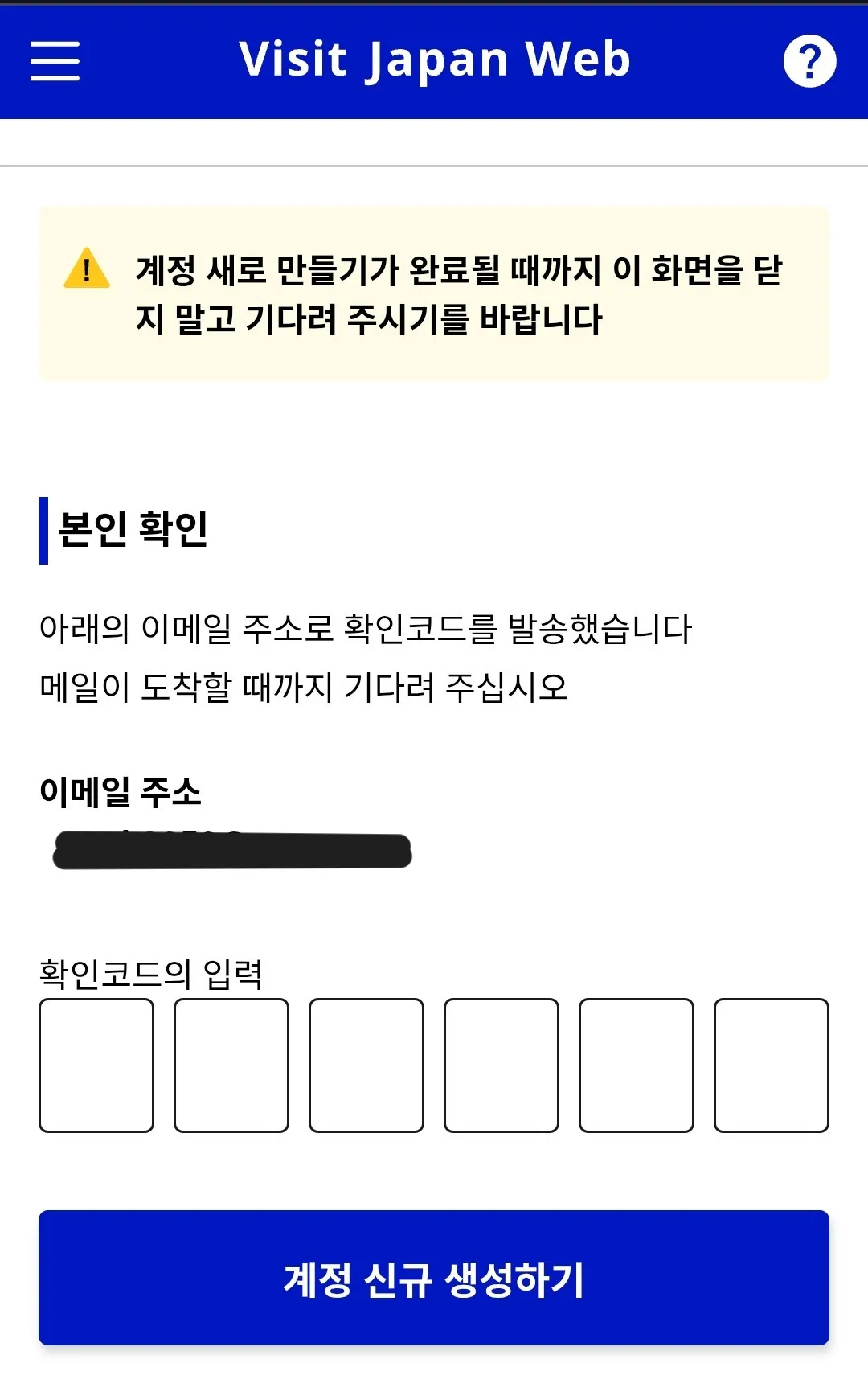Tap the 계정 신규 생성하기 button
The image size is (868, 1396).
pyautogui.click(x=434, y=1278)
